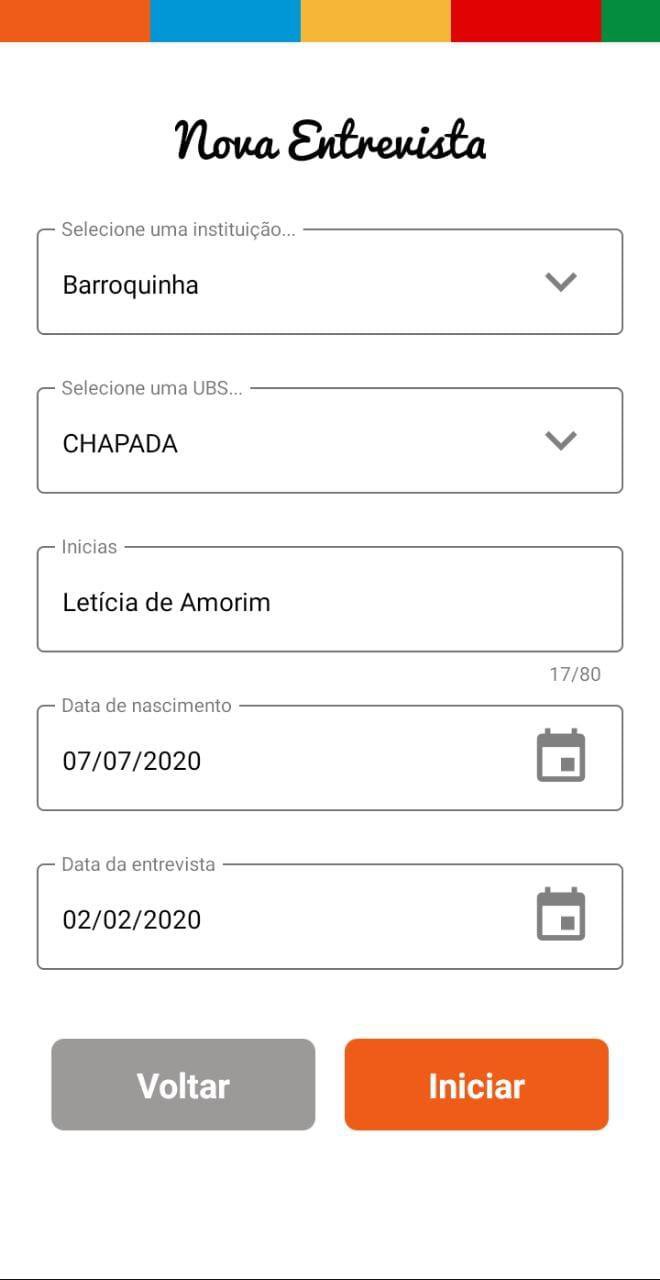Start the interview with Iniciar
660x1280 pixels.
pyautogui.click(x=476, y=1085)
